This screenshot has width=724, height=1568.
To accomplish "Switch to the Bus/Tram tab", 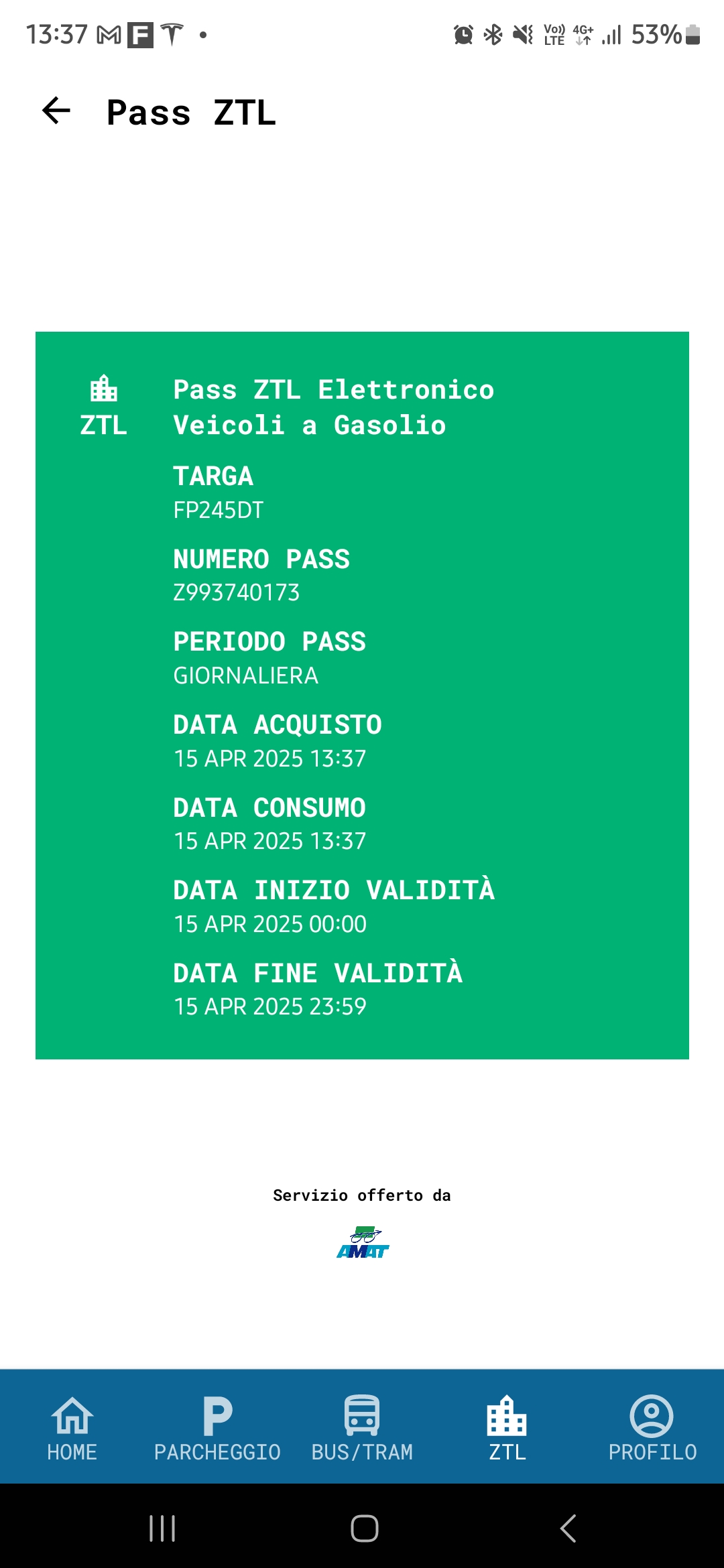I will click(x=362, y=1427).
